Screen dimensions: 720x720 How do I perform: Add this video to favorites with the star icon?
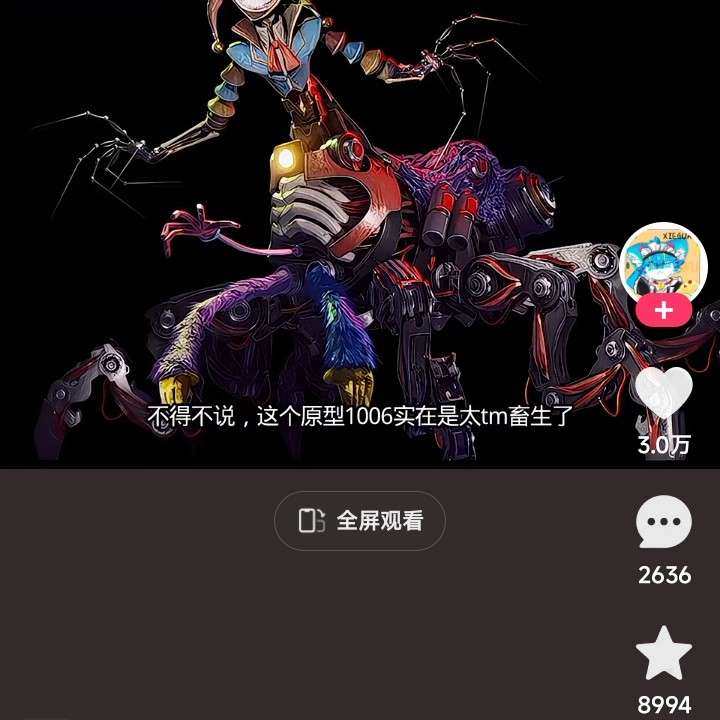tap(664, 656)
